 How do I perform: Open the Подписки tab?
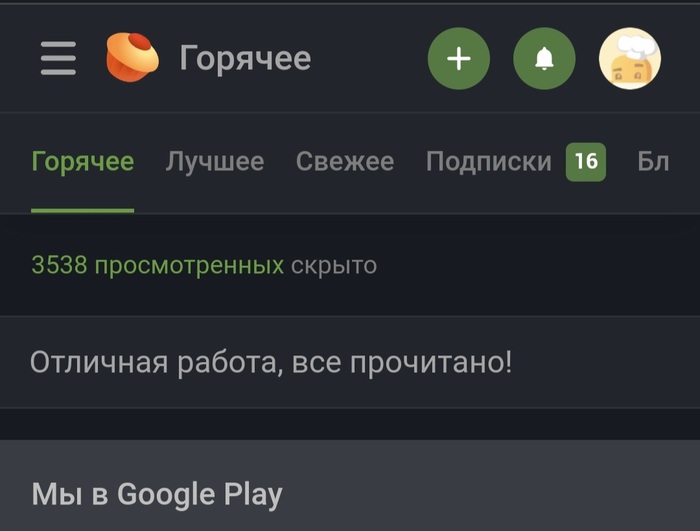tap(489, 162)
